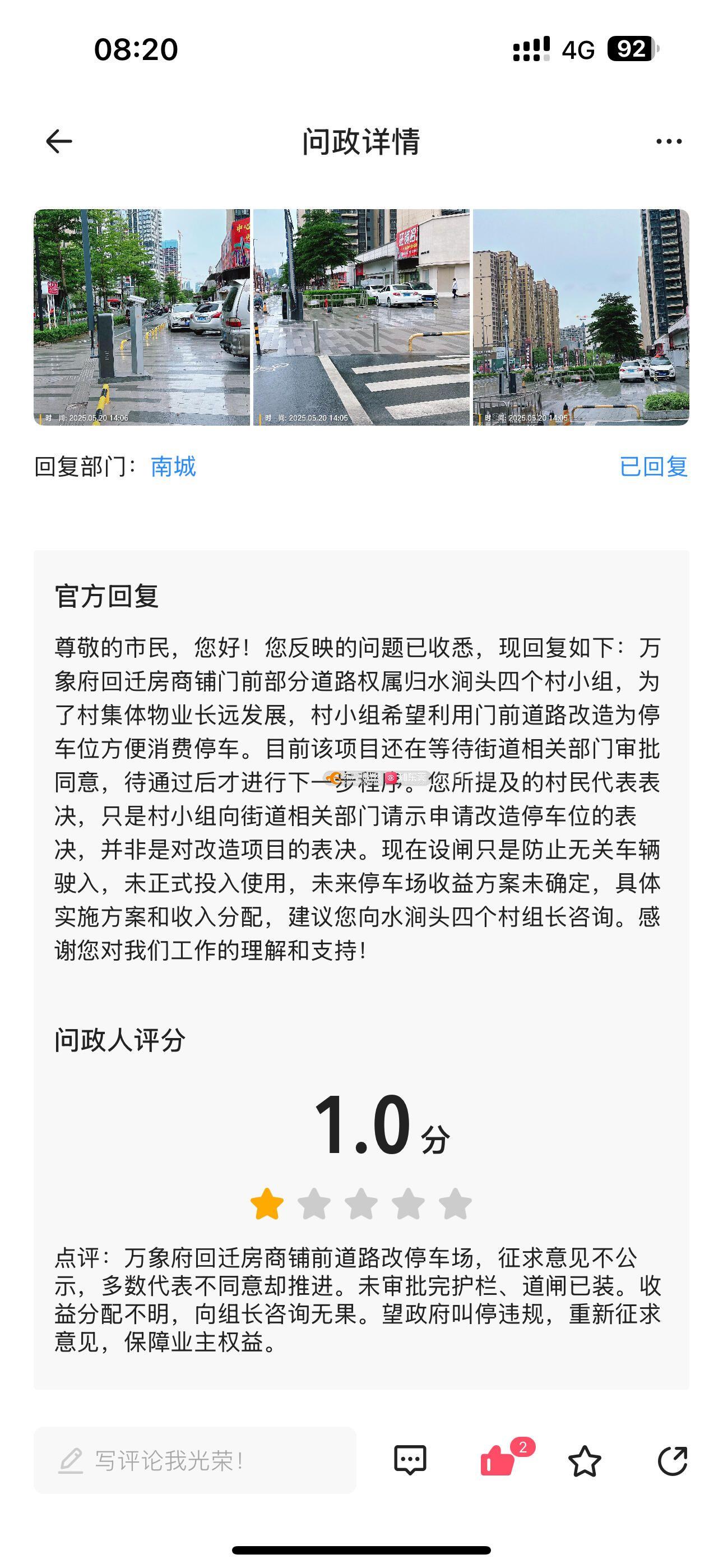This screenshot has height=1568, width=723.
Task: Open the three-dot overflow menu
Action: point(668,141)
